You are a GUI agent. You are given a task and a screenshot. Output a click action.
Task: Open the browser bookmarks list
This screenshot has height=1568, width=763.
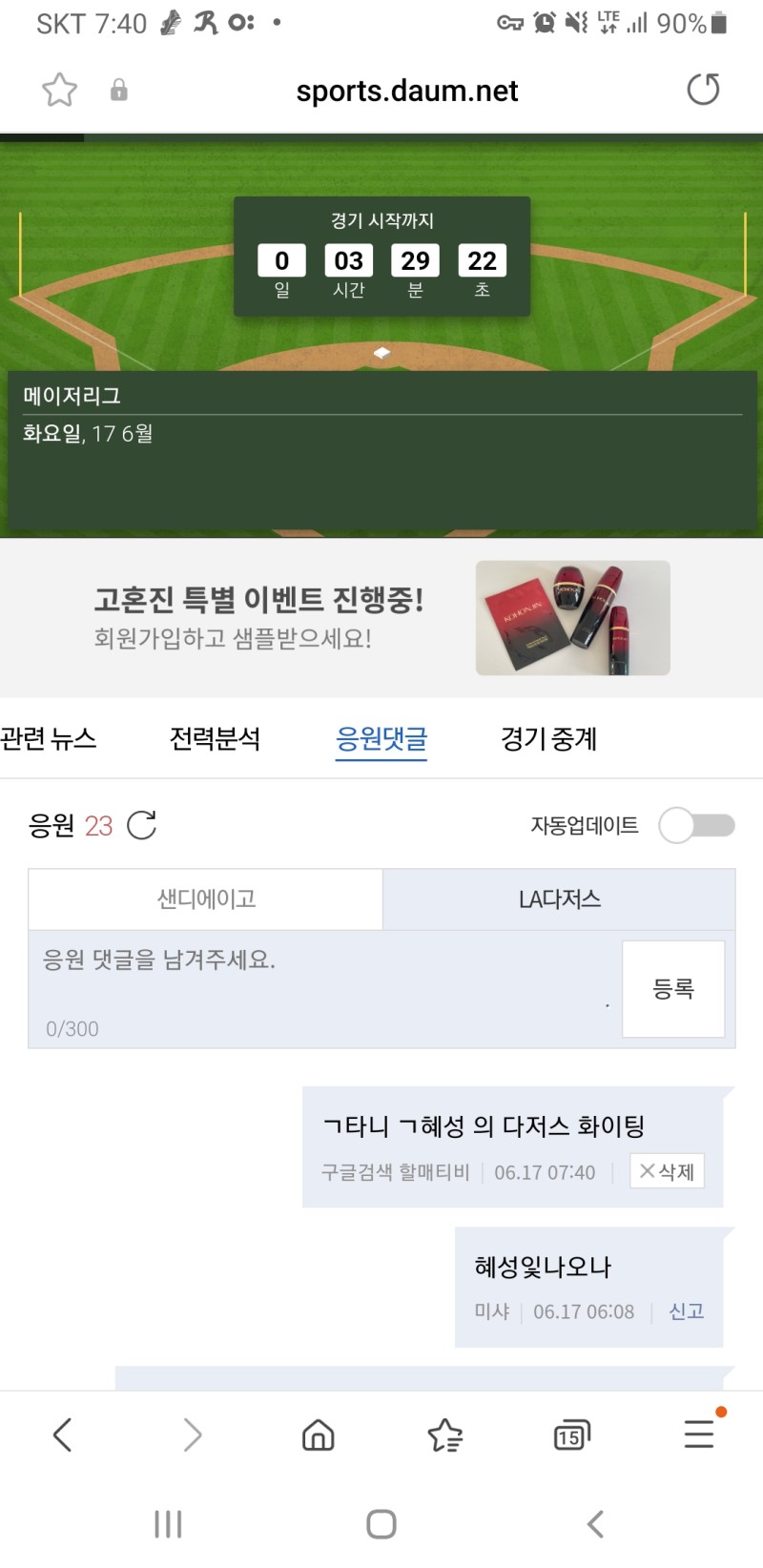click(x=444, y=1434)
